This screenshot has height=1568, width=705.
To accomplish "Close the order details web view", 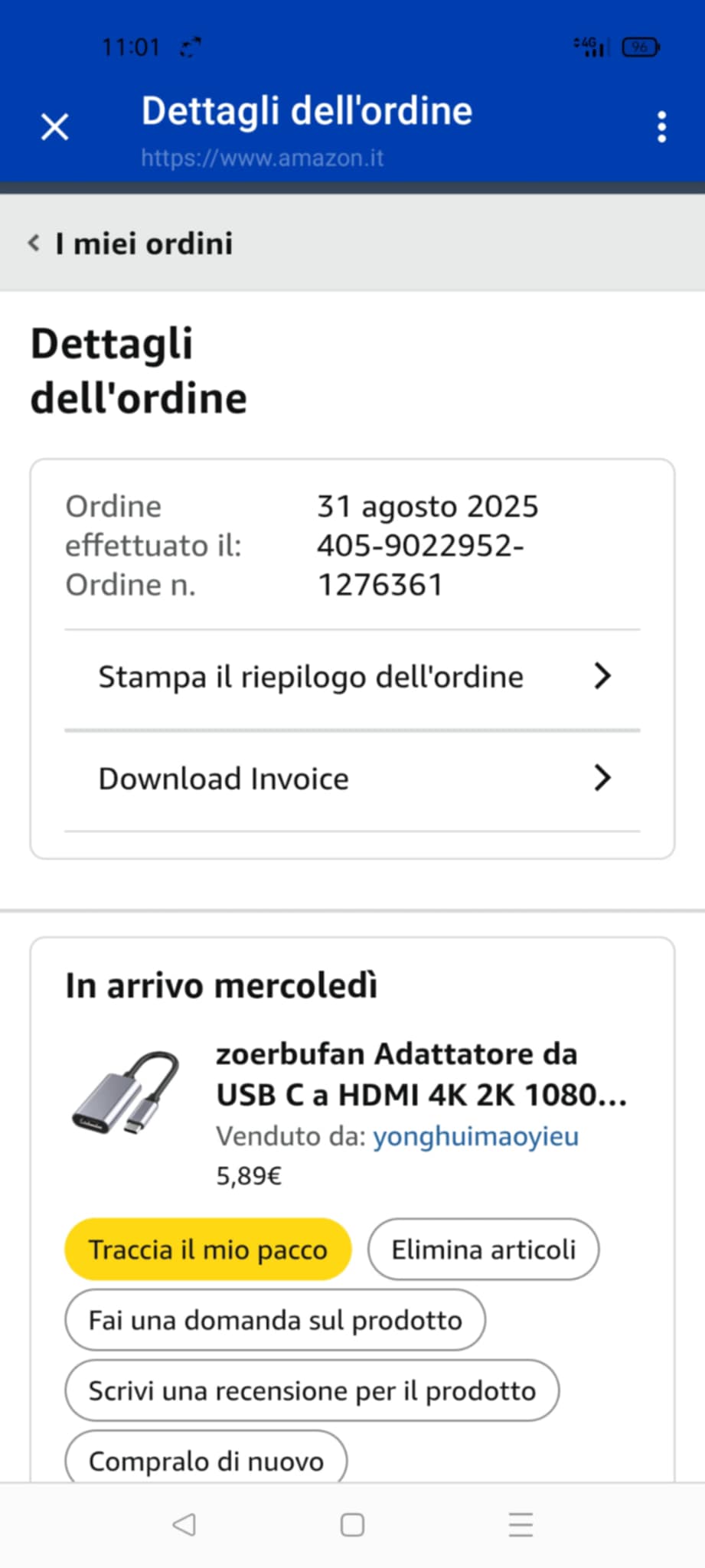I will click(54, 127).
